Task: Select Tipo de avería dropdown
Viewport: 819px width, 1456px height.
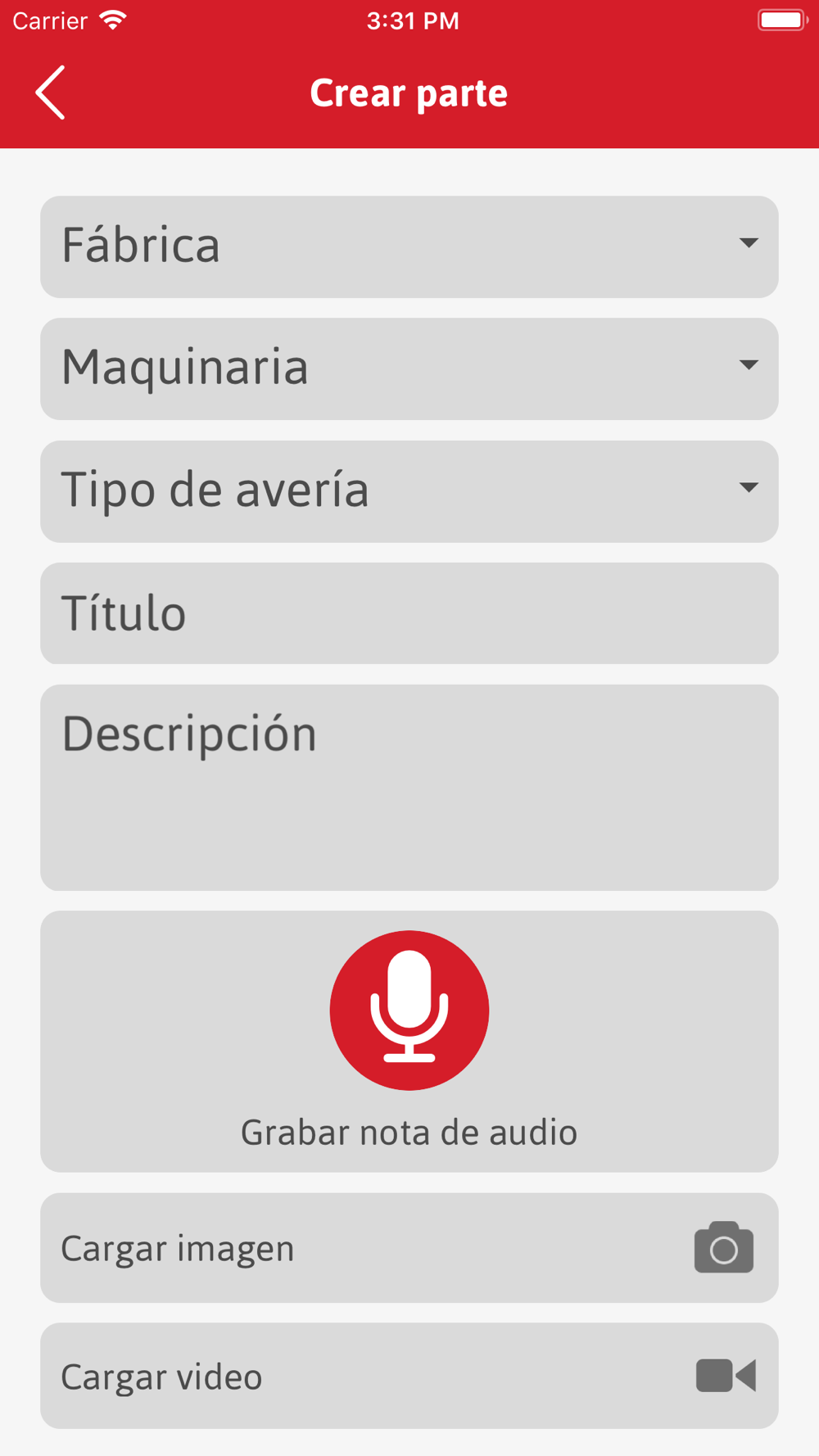Action: click(x=409, y=491)
